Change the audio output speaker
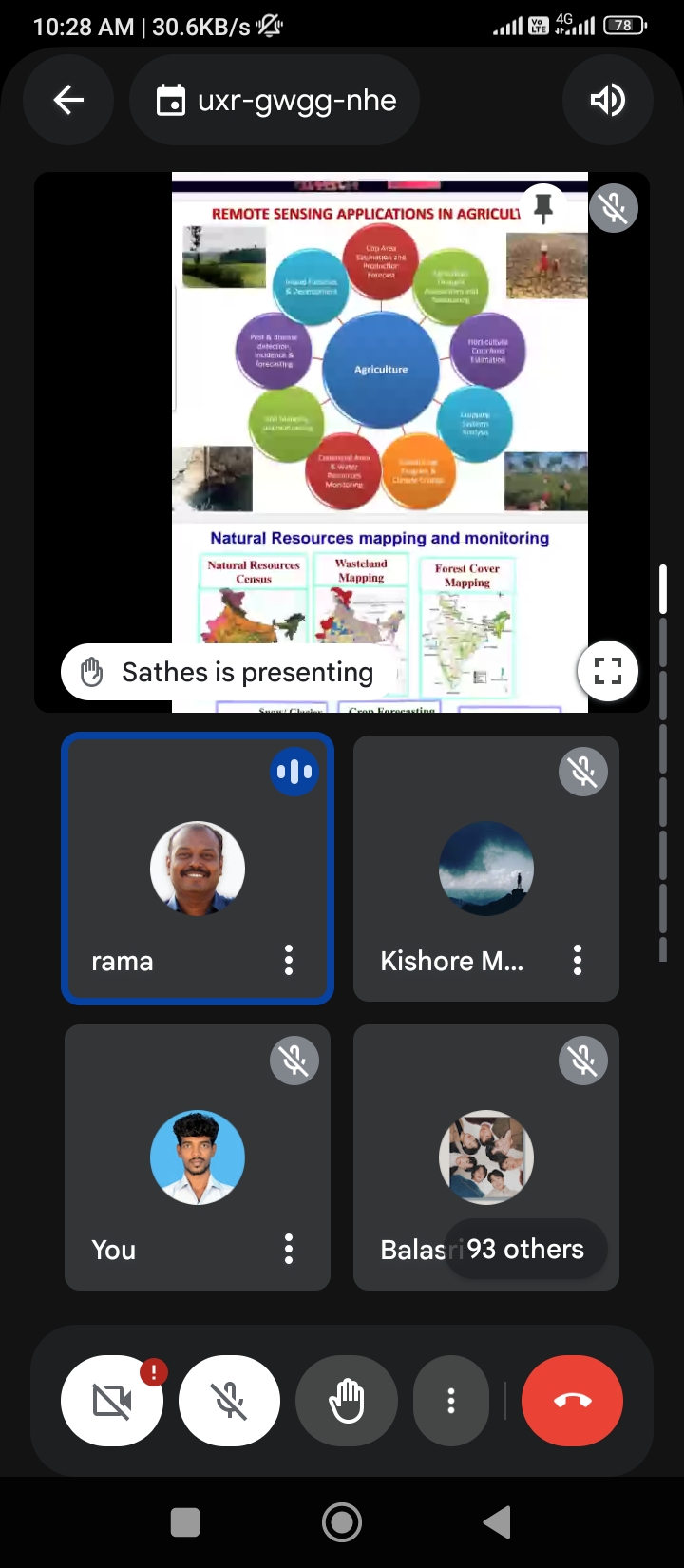The image size is (684, 1568). (x=607, y=100)
